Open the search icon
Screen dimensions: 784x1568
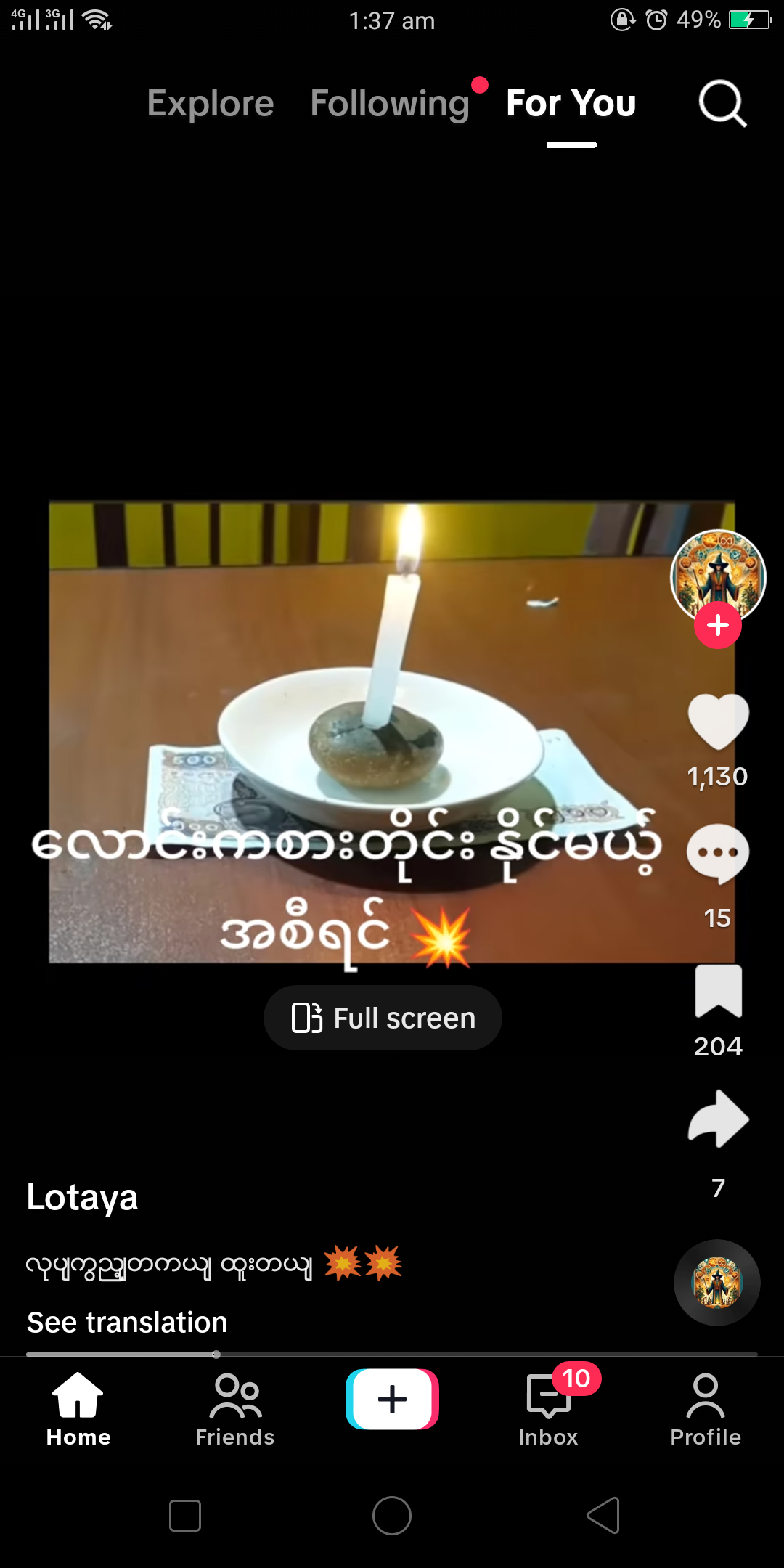(x=722, y=103)
